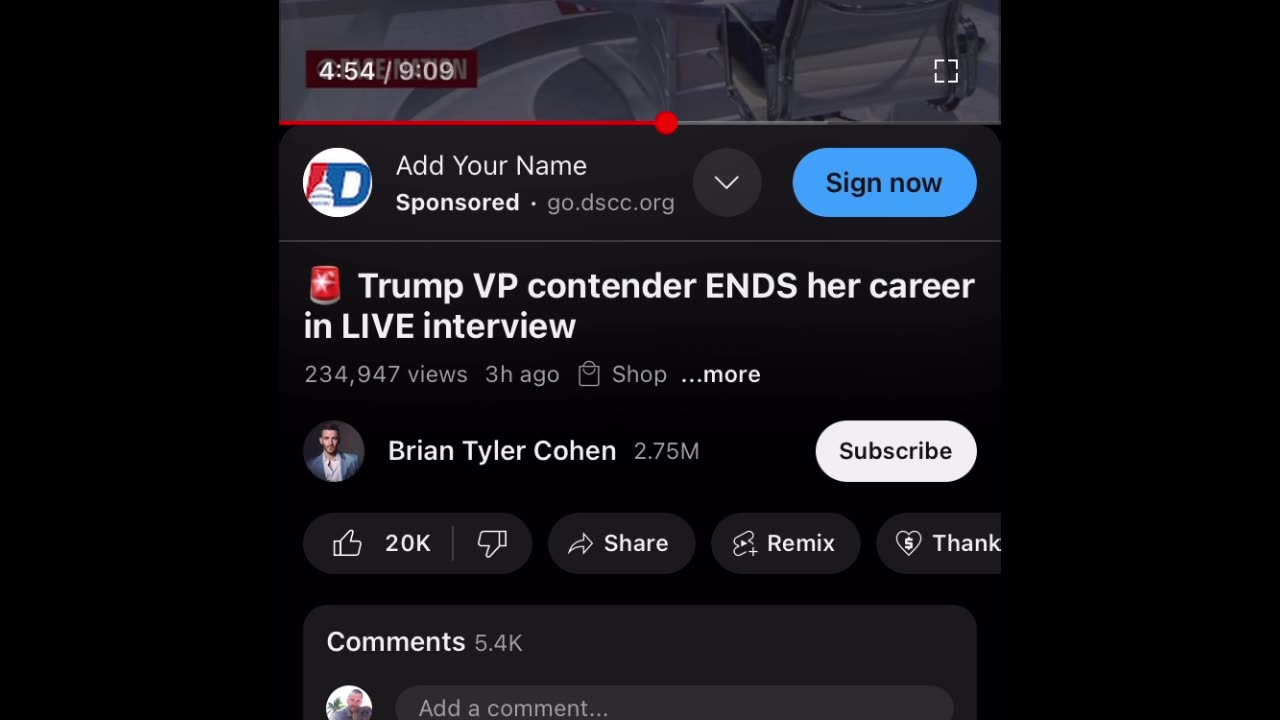Subscribe to Brian Tyler Cohen
This screenshot has width=1280, height=720.
coord(895,451)
